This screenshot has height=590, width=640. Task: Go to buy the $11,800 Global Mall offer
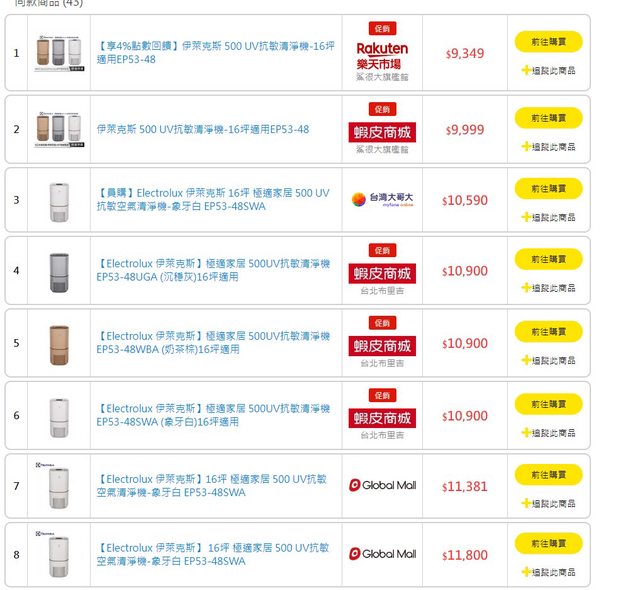point(548,543)
